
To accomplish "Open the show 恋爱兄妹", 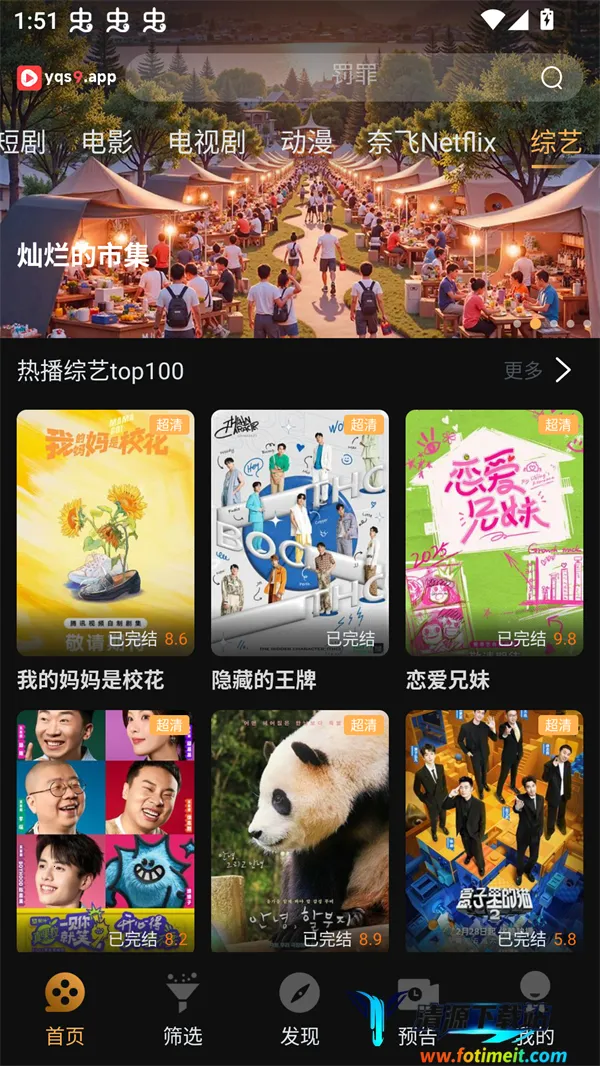I will click(494, 533).
